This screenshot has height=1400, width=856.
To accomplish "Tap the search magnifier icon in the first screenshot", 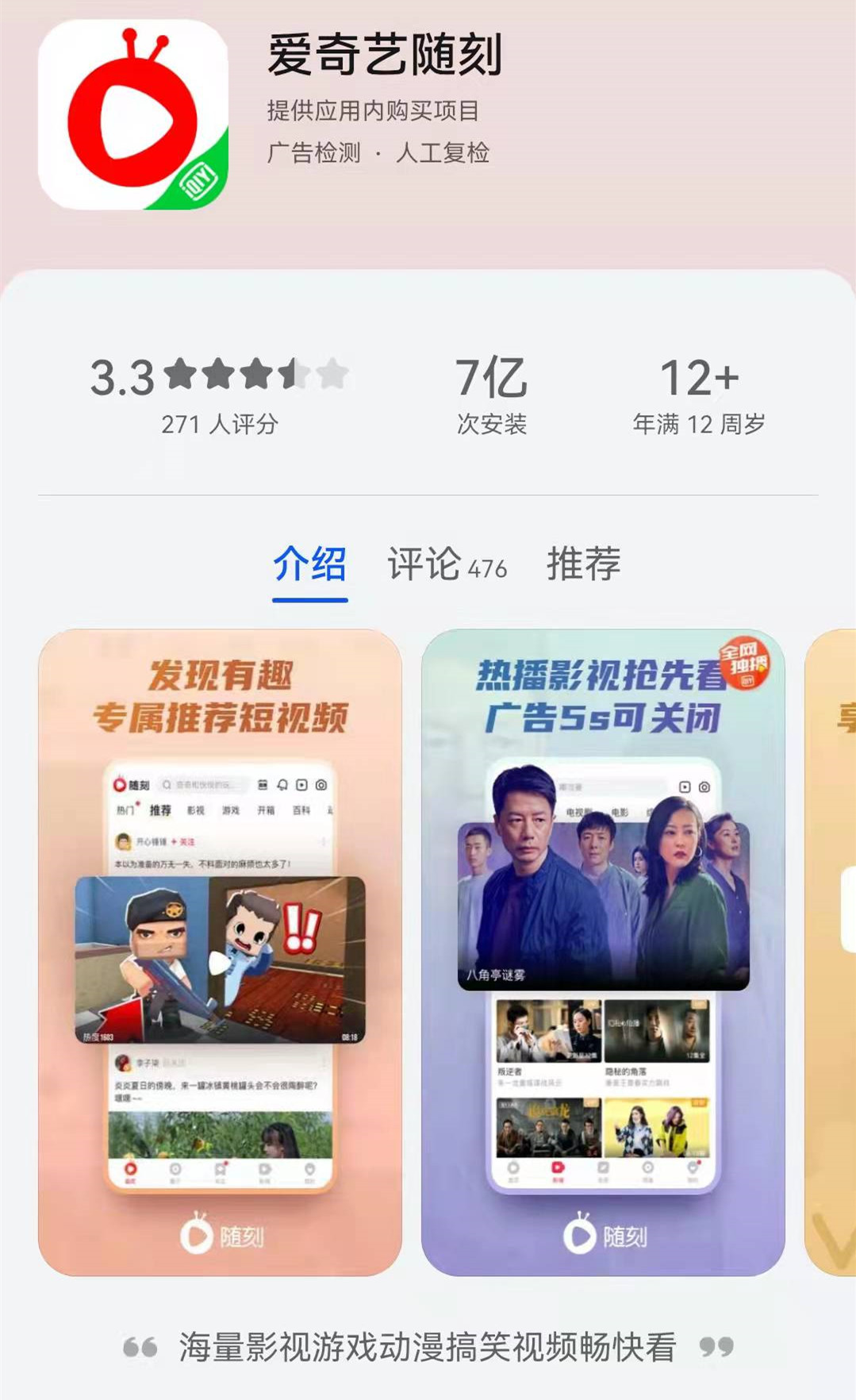I will (167, 784).
